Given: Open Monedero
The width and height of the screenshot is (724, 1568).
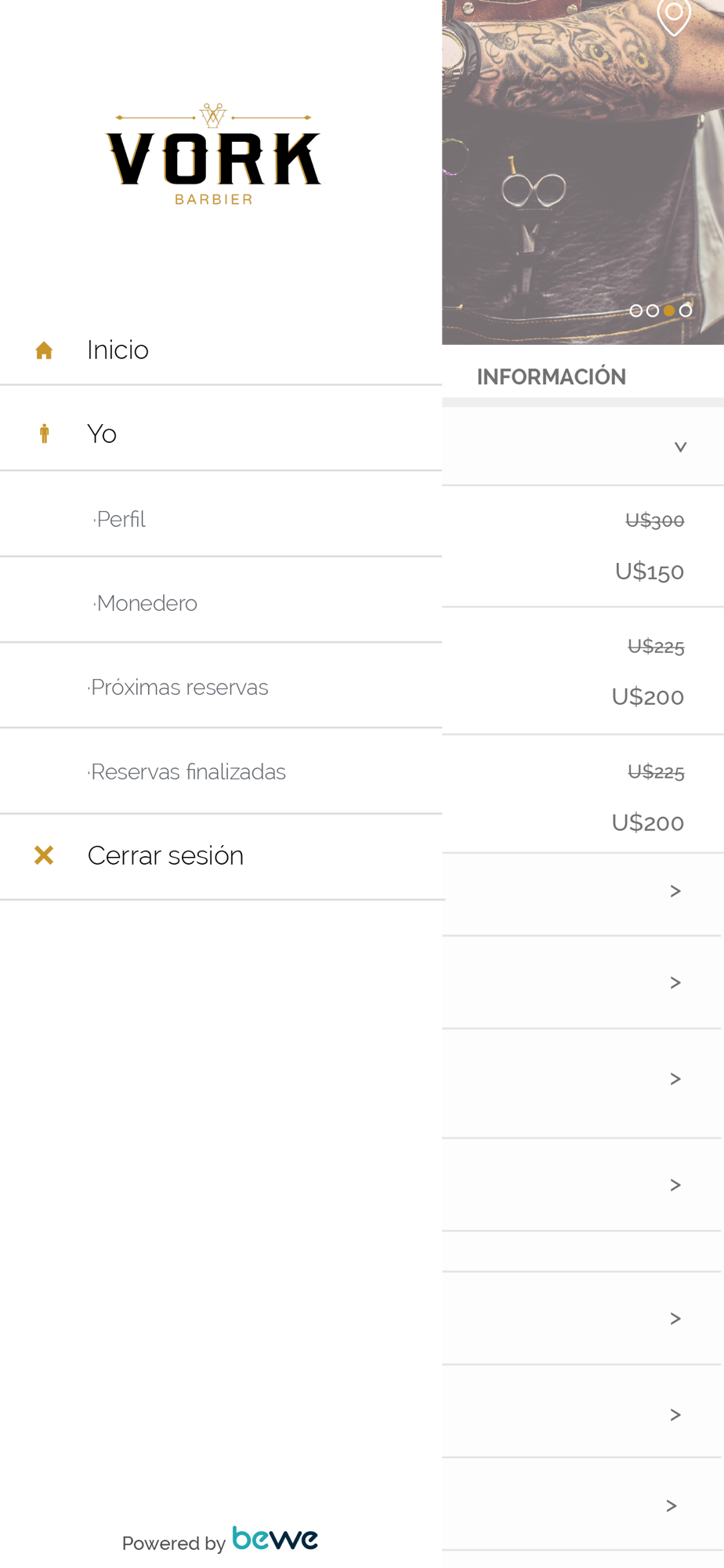Looking at the screenshot, I should pos(221,603).
